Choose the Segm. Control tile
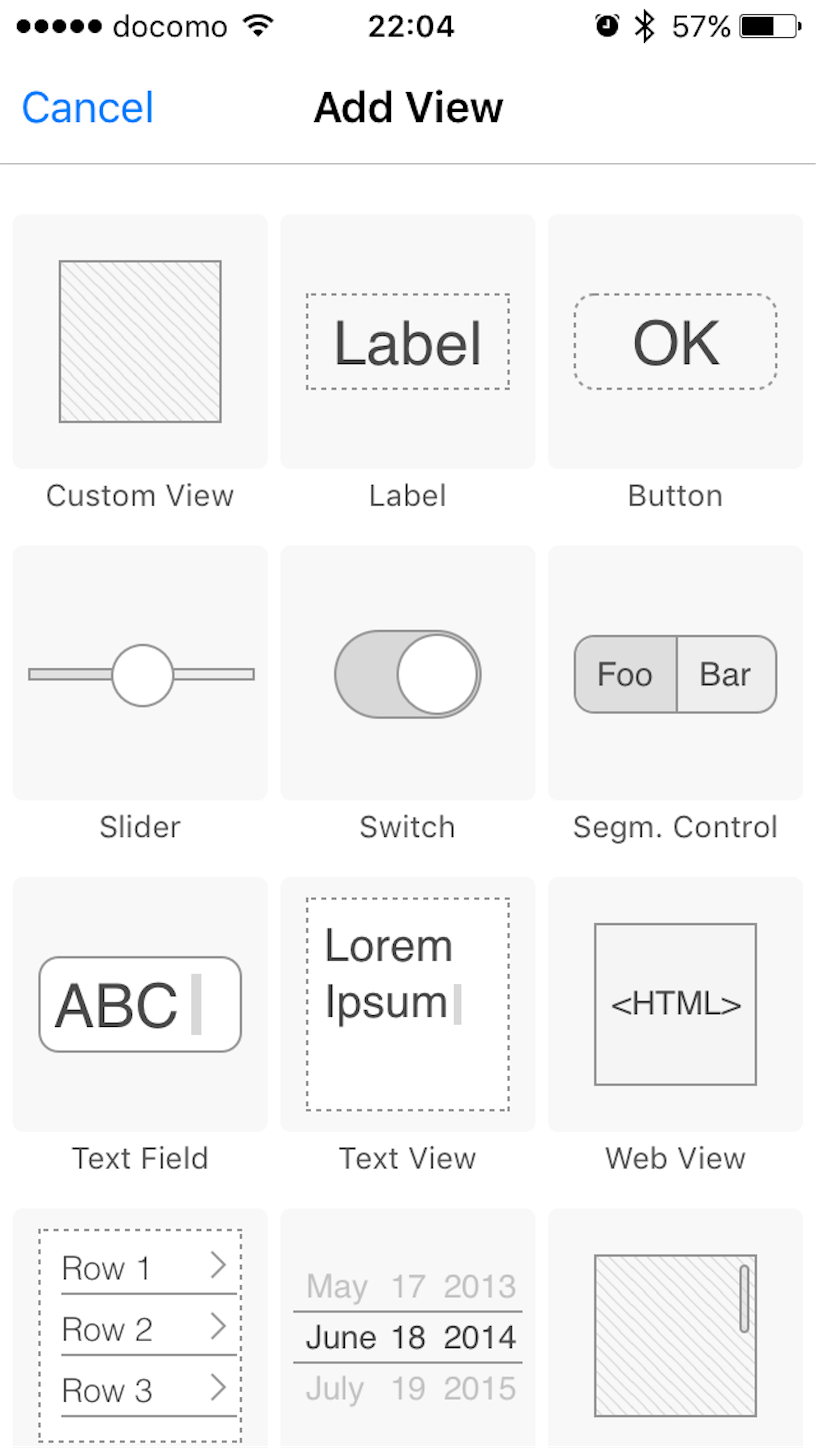The height and width of the screenshot is (1448, 816). (x=676, y=673)
